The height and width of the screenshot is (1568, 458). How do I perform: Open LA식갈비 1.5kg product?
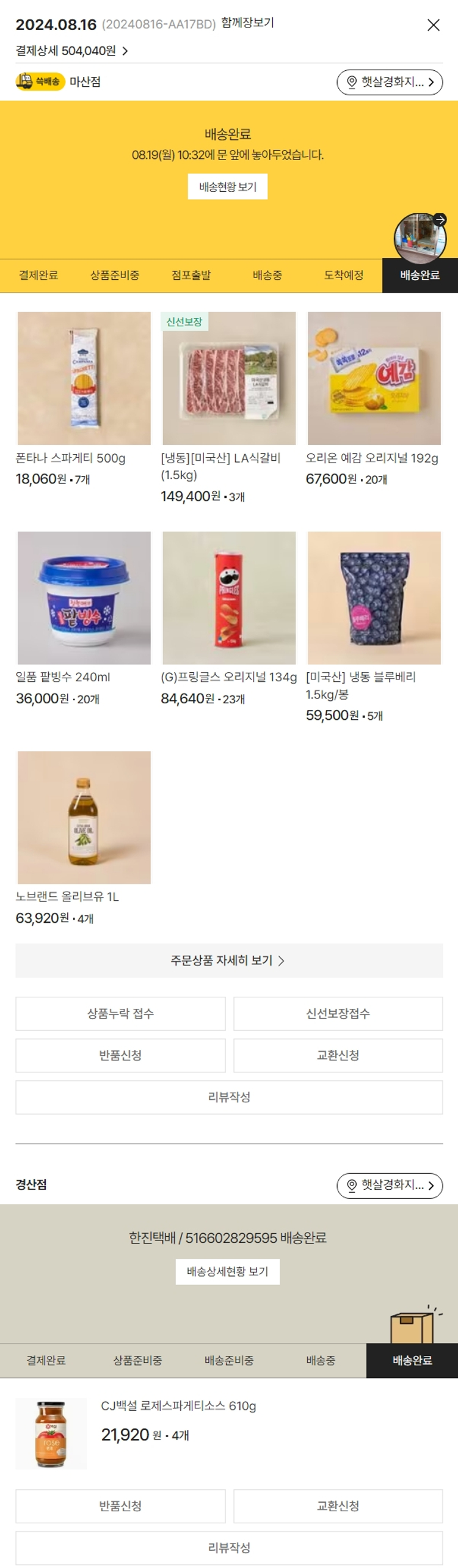[228, 378]
